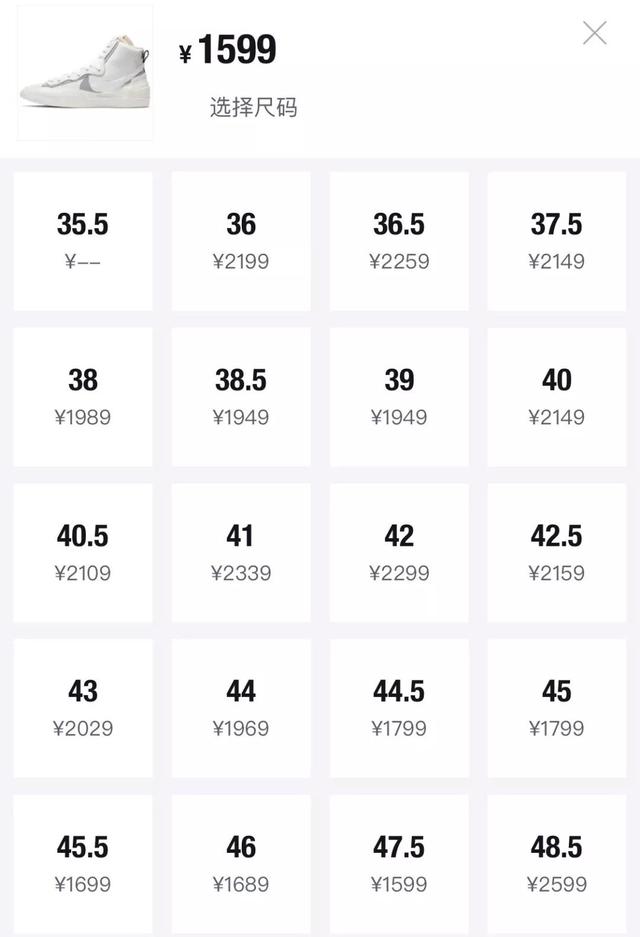Choose size 48.5 priced ¥2599

[x=557, y=864]
